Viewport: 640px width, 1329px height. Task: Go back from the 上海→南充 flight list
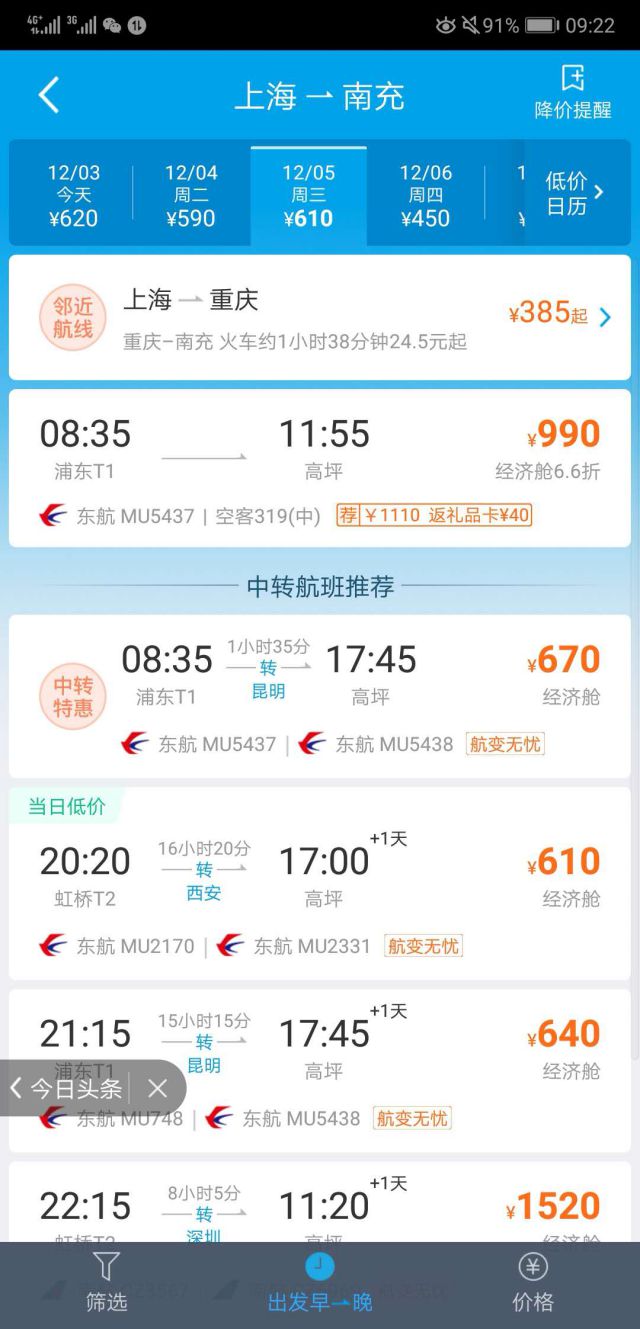48,96
